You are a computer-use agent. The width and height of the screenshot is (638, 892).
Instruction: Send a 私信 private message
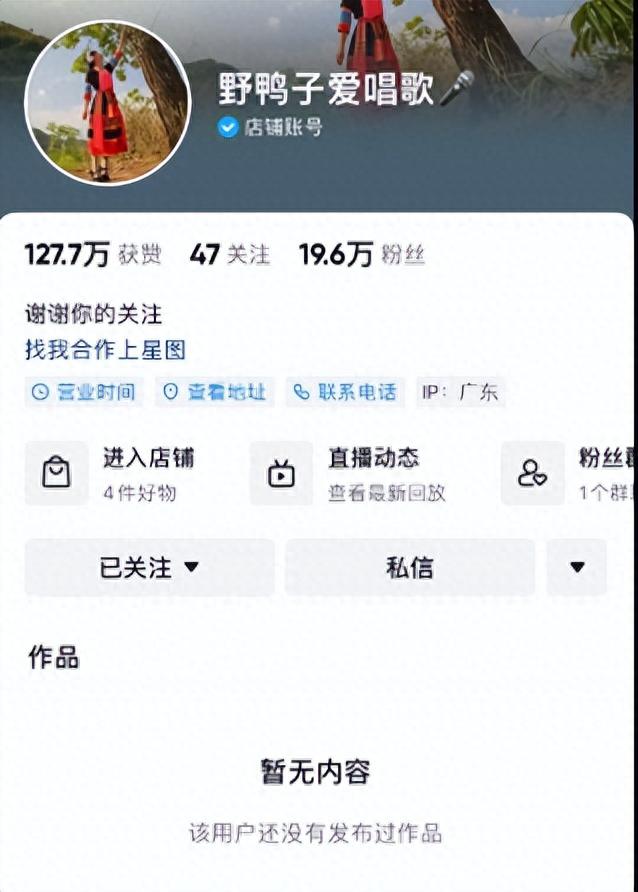(x=410, y=568)
